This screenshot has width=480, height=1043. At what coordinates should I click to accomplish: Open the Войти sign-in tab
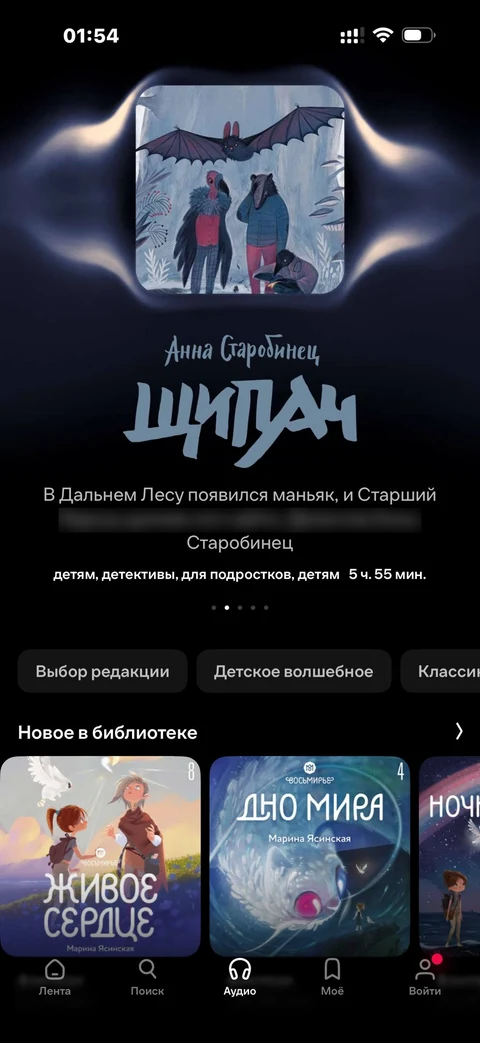[x=425, y=978]
